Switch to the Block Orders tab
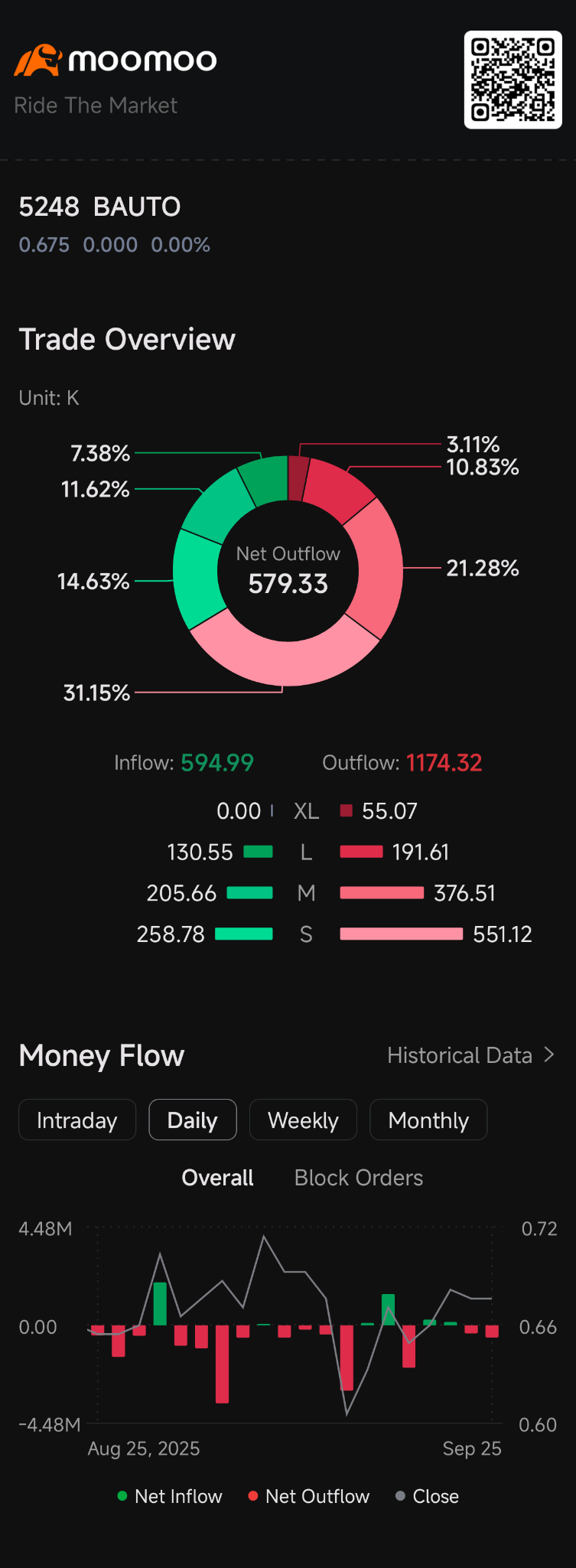This screenshot has height=1568, width=576. click(357, 1177)
